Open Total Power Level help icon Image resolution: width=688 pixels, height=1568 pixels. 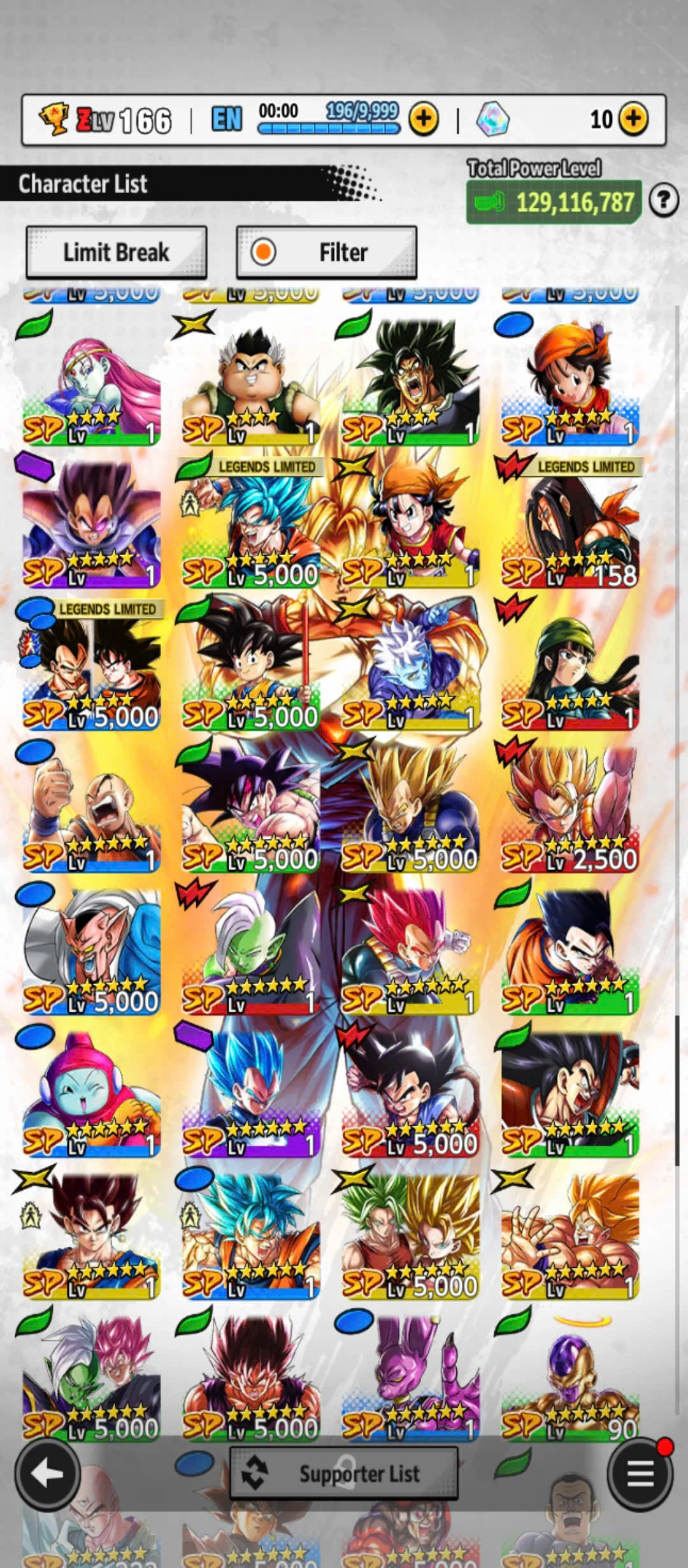click(x=663, y=201)
